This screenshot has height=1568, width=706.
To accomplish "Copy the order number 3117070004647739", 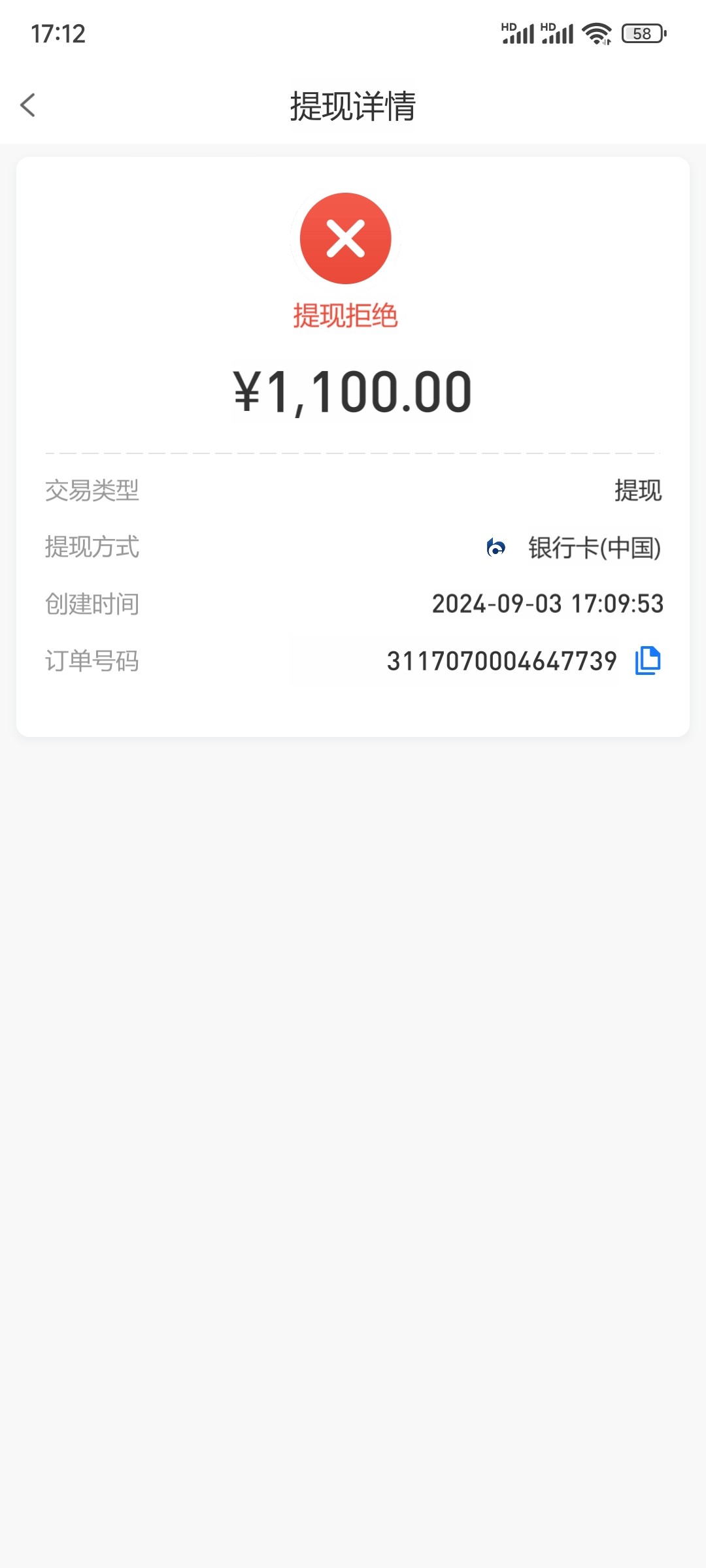I will 647,661.
